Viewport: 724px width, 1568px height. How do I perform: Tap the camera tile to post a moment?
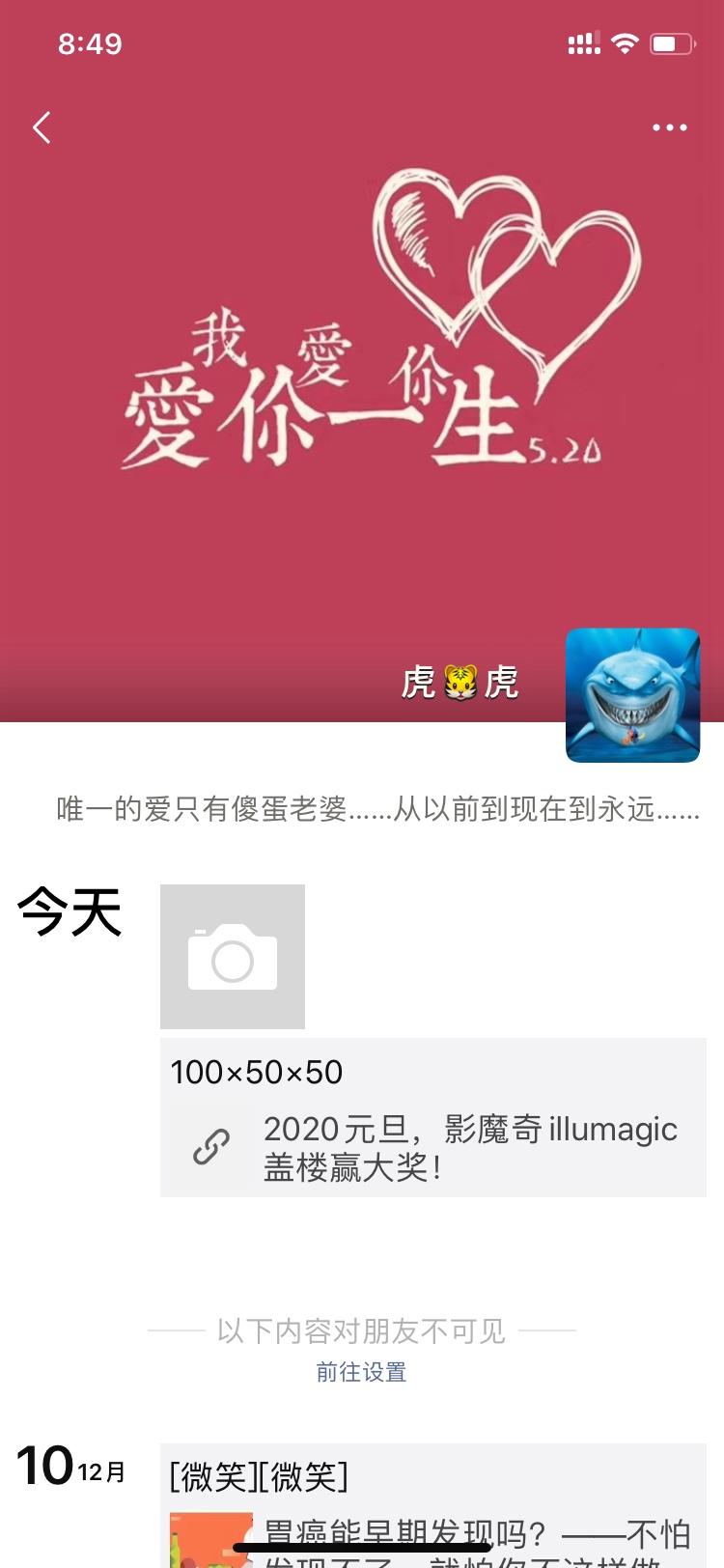(x=233, y=956)
